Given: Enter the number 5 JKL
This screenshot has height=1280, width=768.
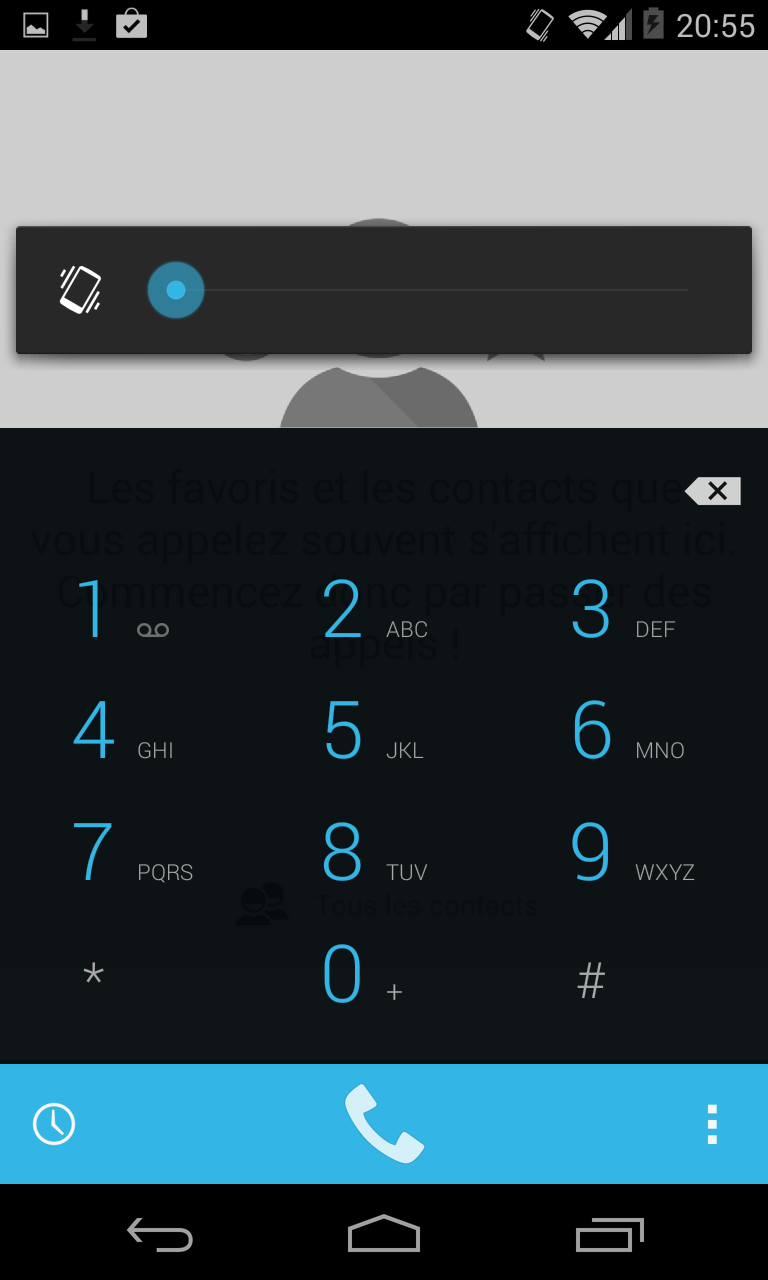Looking at the screenshot, I should [372, 732].
